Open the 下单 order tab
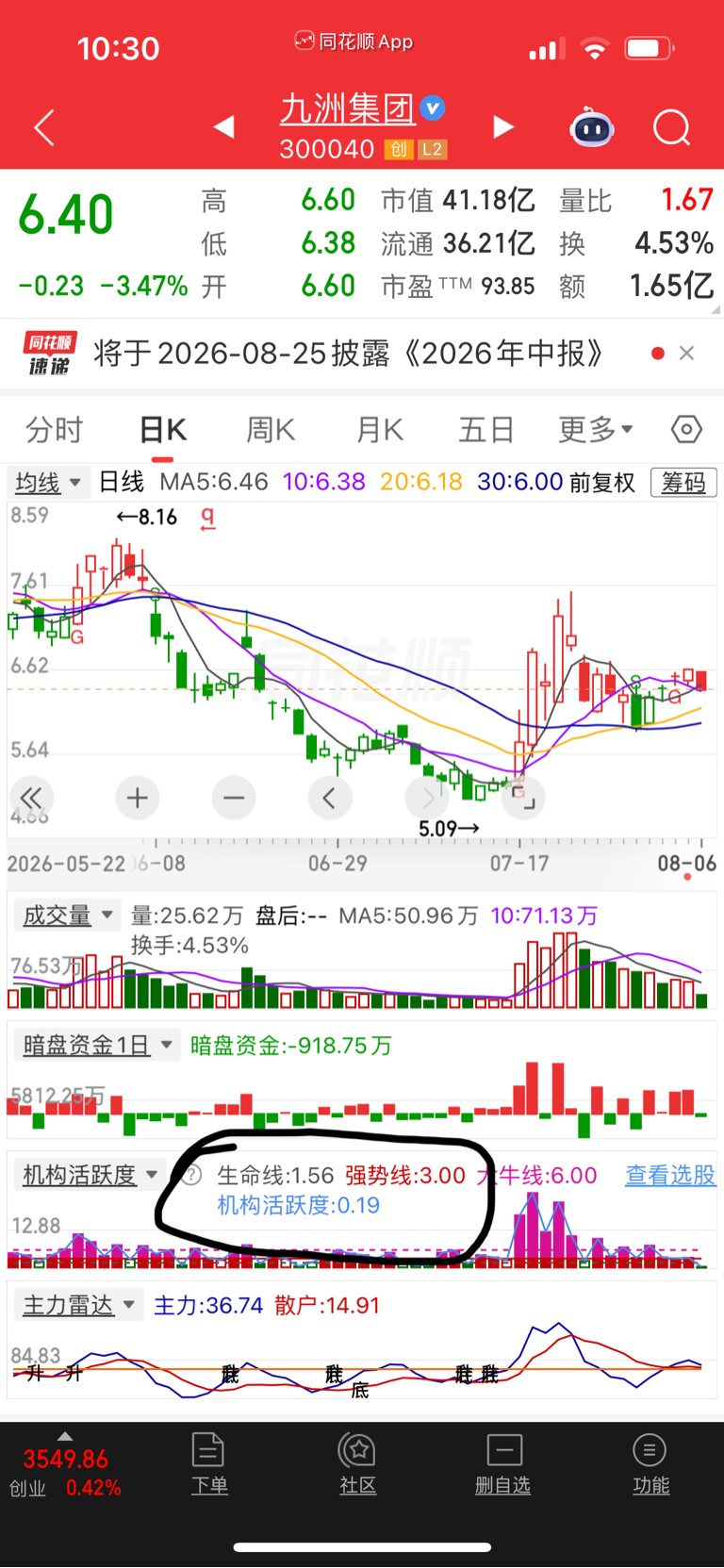724x1568 pixels. [x=209, y=1463]
